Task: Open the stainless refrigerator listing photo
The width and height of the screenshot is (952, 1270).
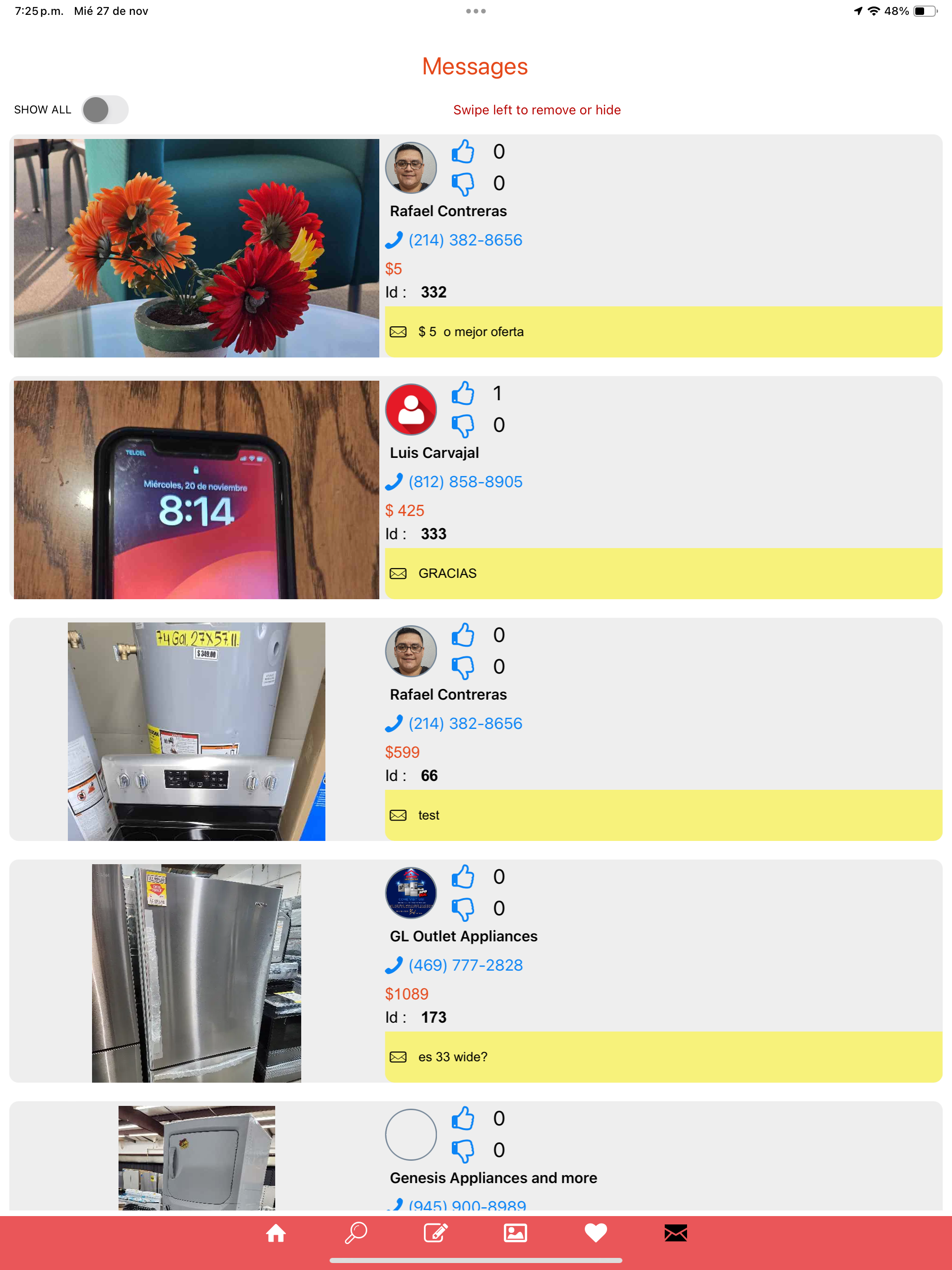Action: (196, 973)
